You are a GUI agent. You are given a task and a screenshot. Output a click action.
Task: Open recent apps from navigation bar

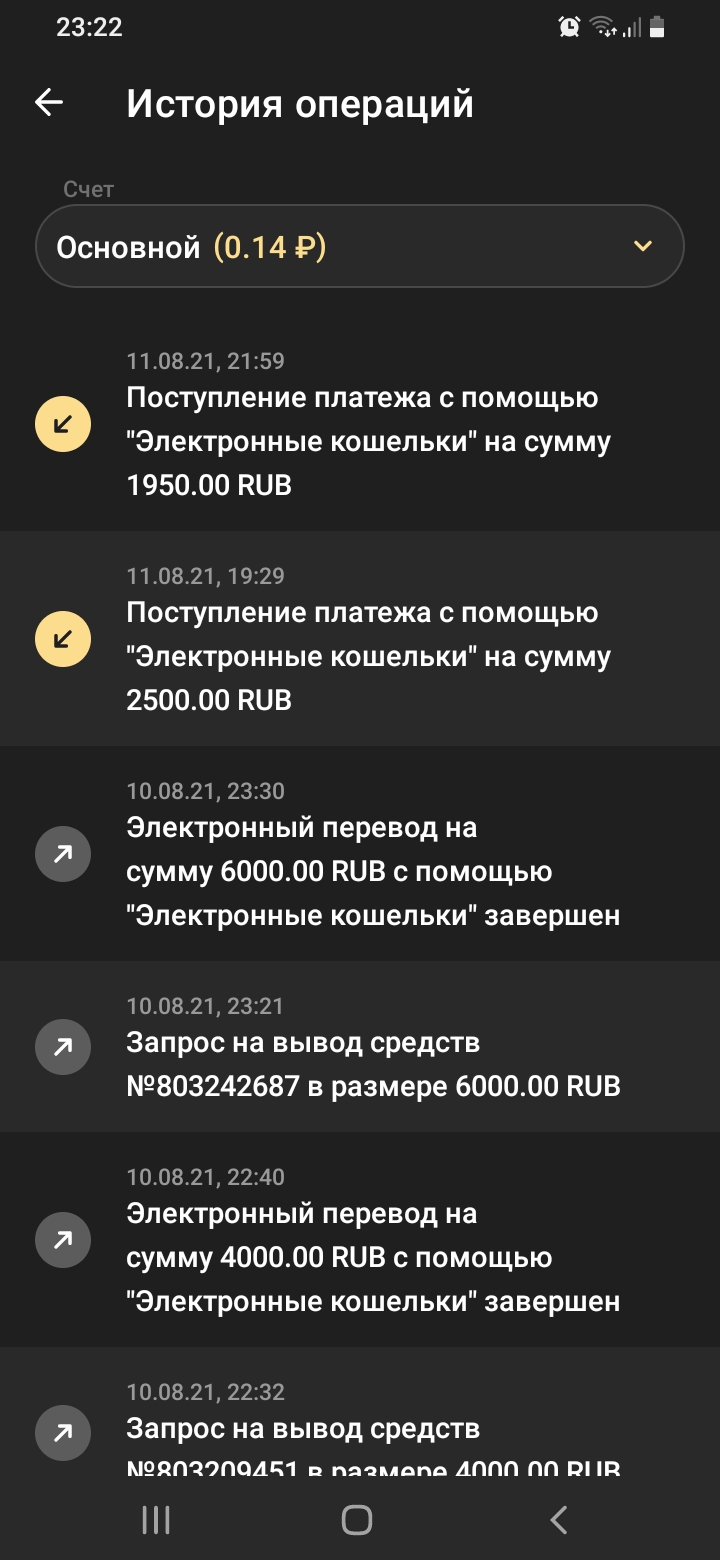156,1520
